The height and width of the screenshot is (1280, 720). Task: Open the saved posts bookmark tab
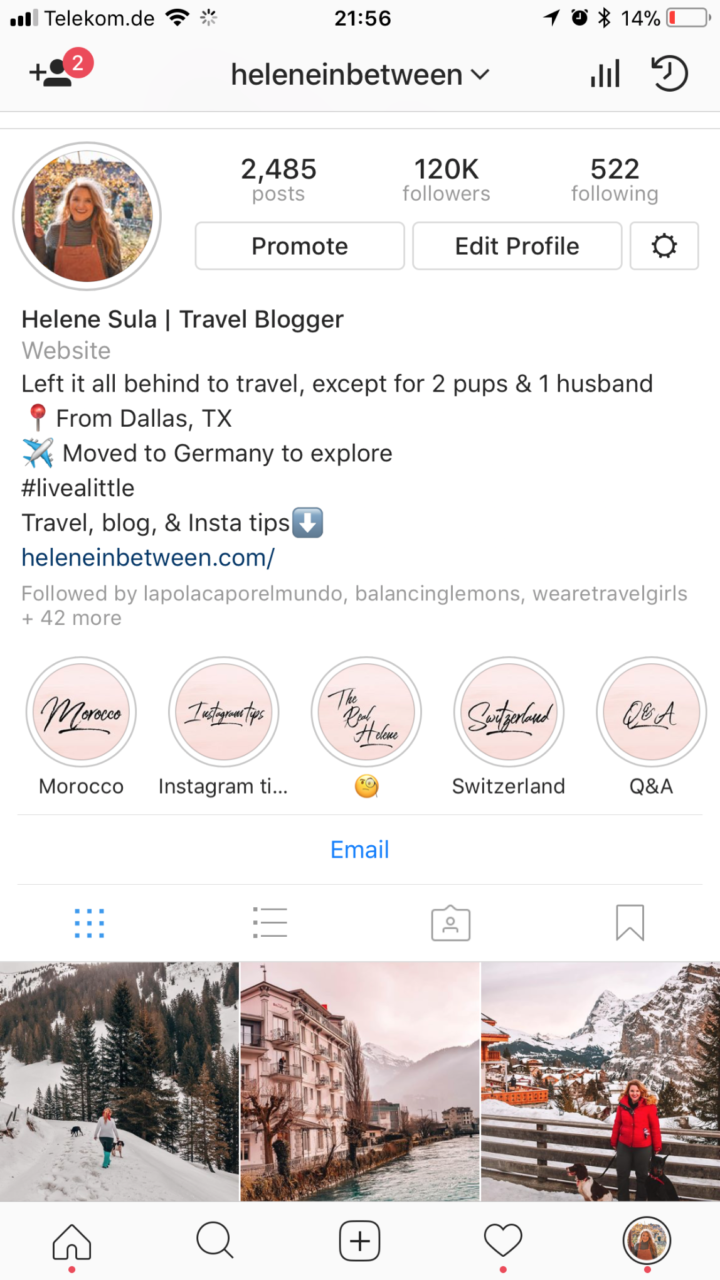630,923
